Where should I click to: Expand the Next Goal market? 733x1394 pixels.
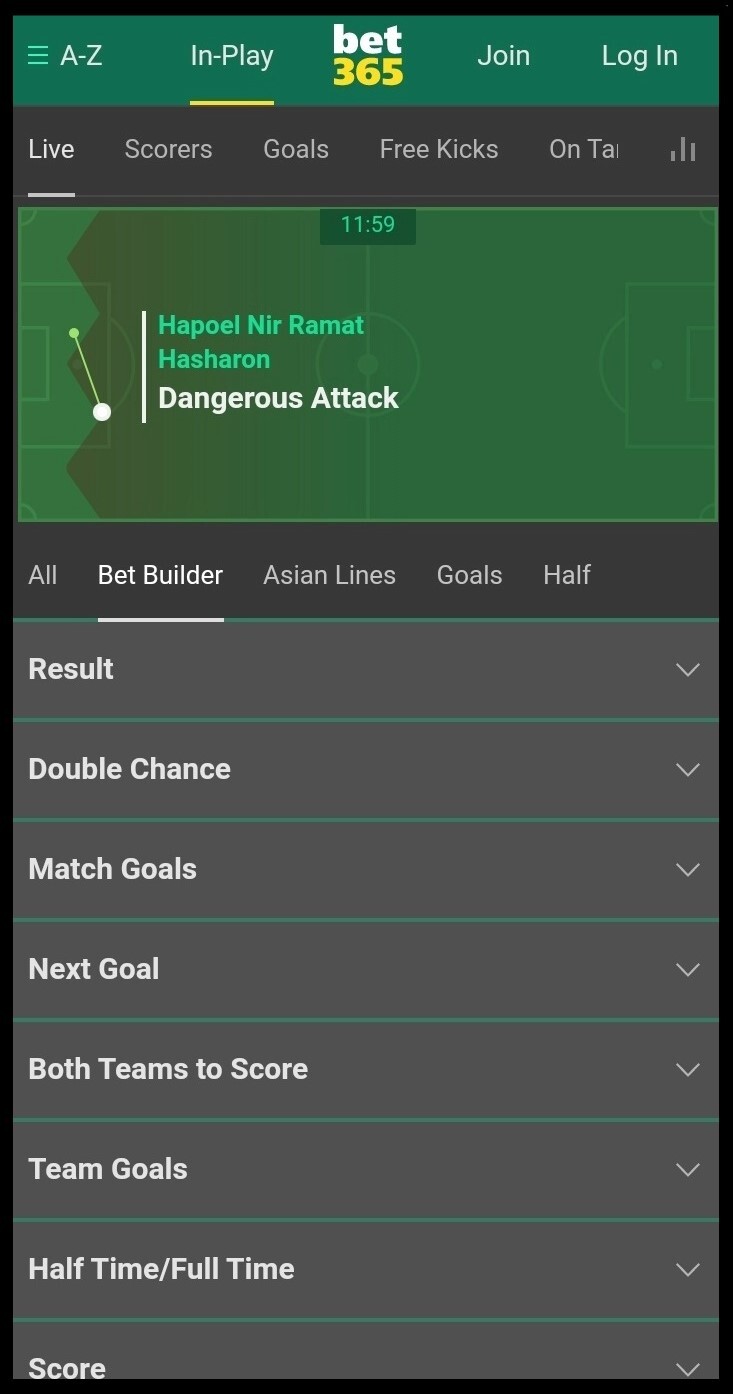[366, 969]
